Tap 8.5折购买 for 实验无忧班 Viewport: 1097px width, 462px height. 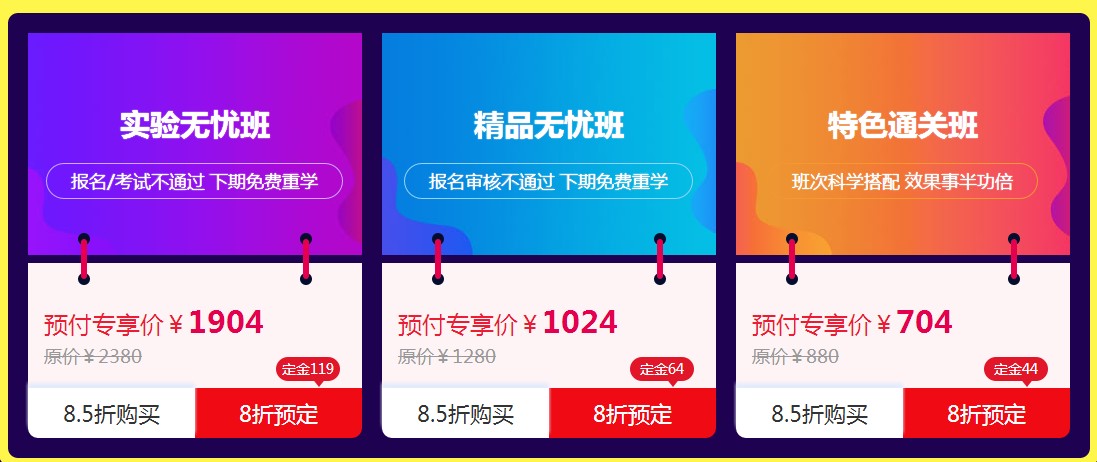point(111,414)
